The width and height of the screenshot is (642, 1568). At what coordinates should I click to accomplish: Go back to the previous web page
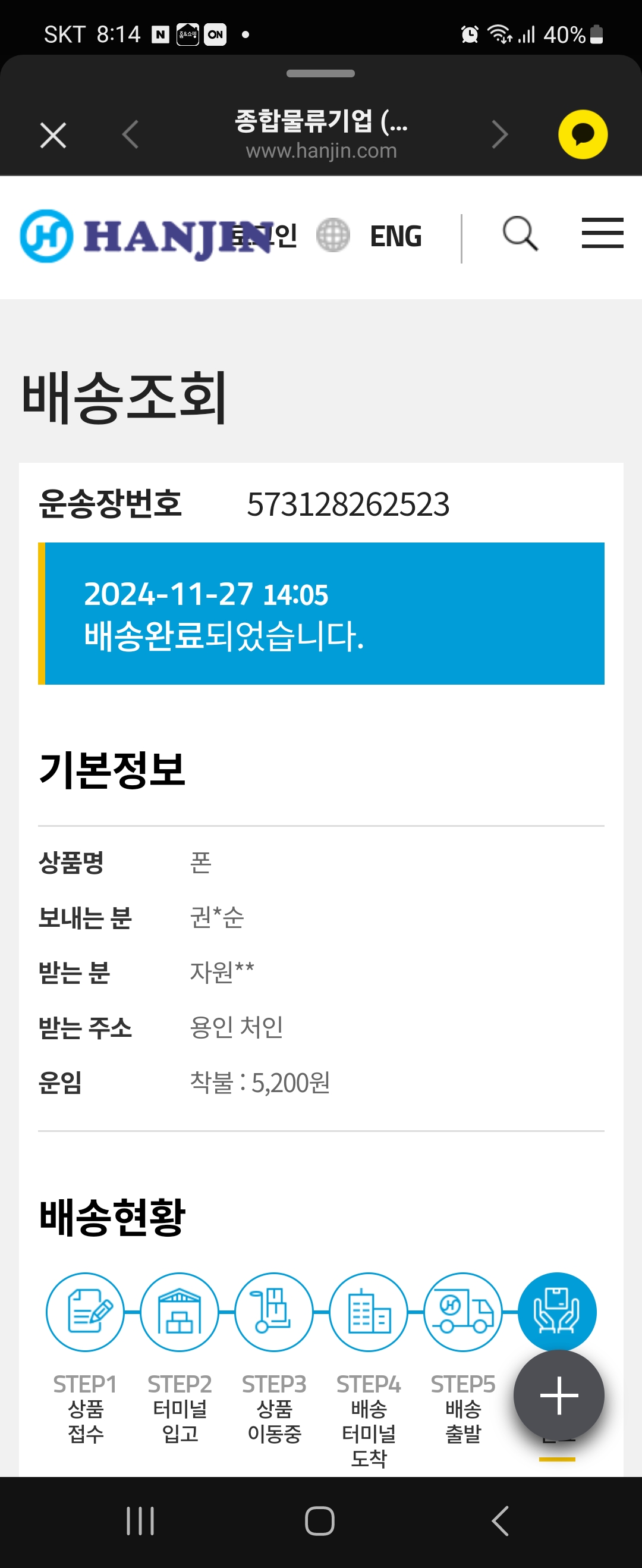pyautogui.click(x=130, y=135)
